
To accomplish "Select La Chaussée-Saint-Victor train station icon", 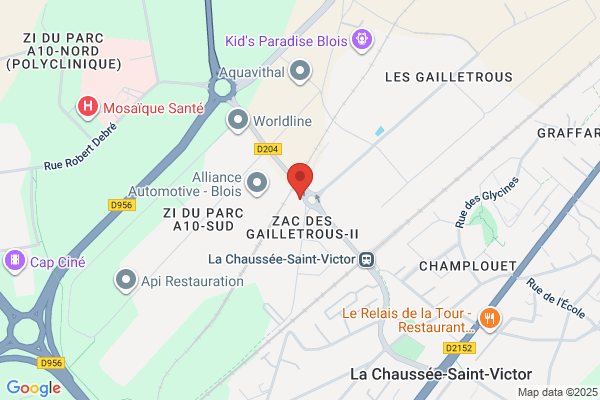I will [367, 260].
